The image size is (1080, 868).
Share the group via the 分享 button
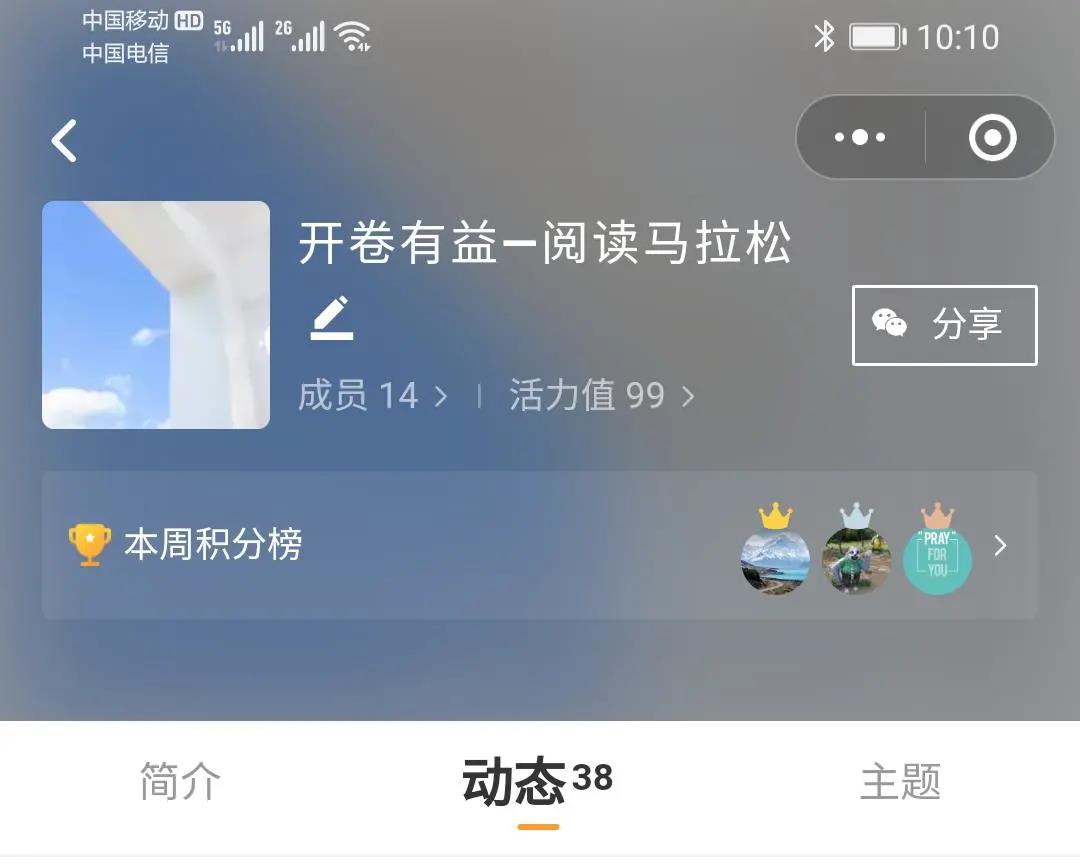tap(944, 325)
